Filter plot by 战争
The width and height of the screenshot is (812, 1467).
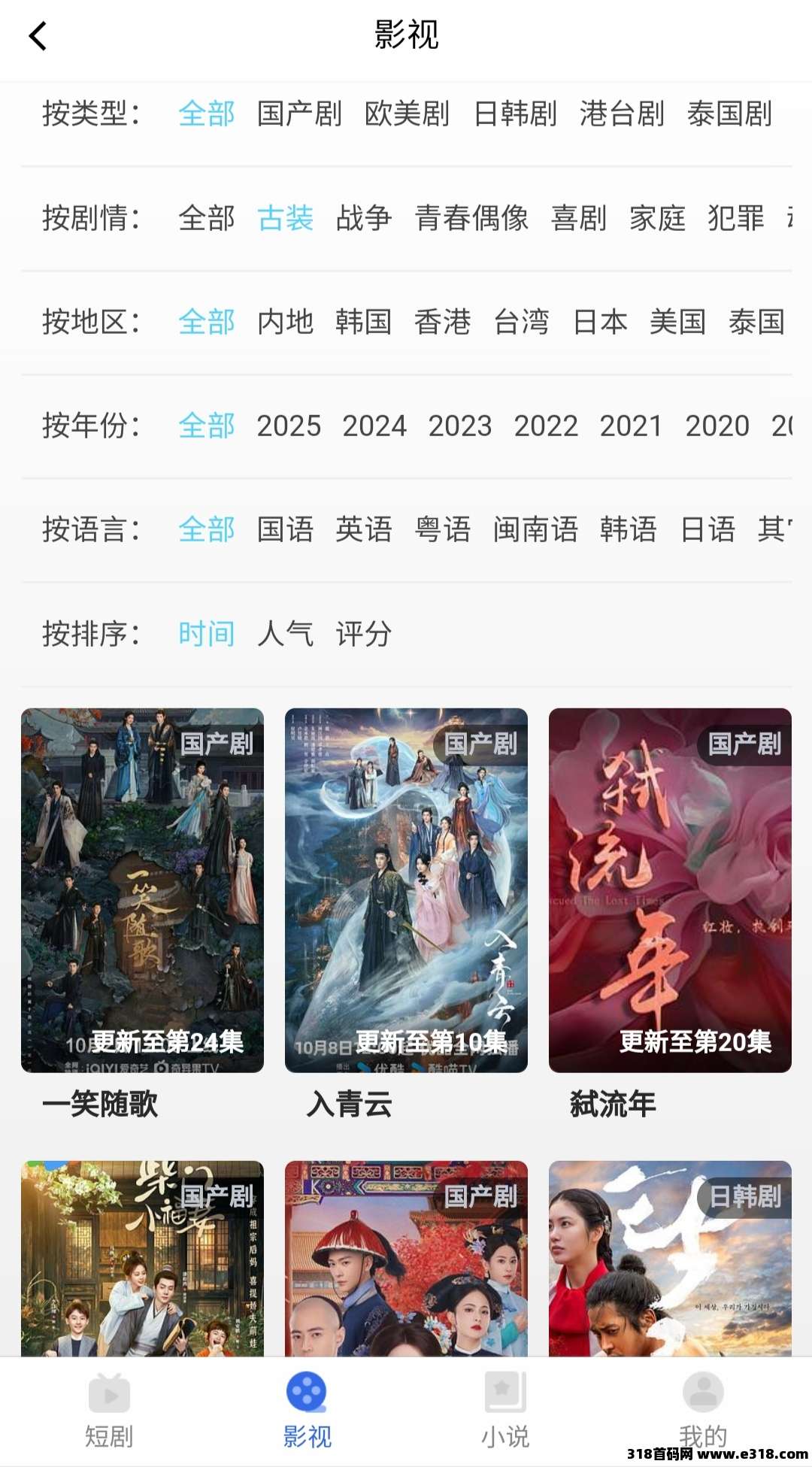tap(364, 218)
